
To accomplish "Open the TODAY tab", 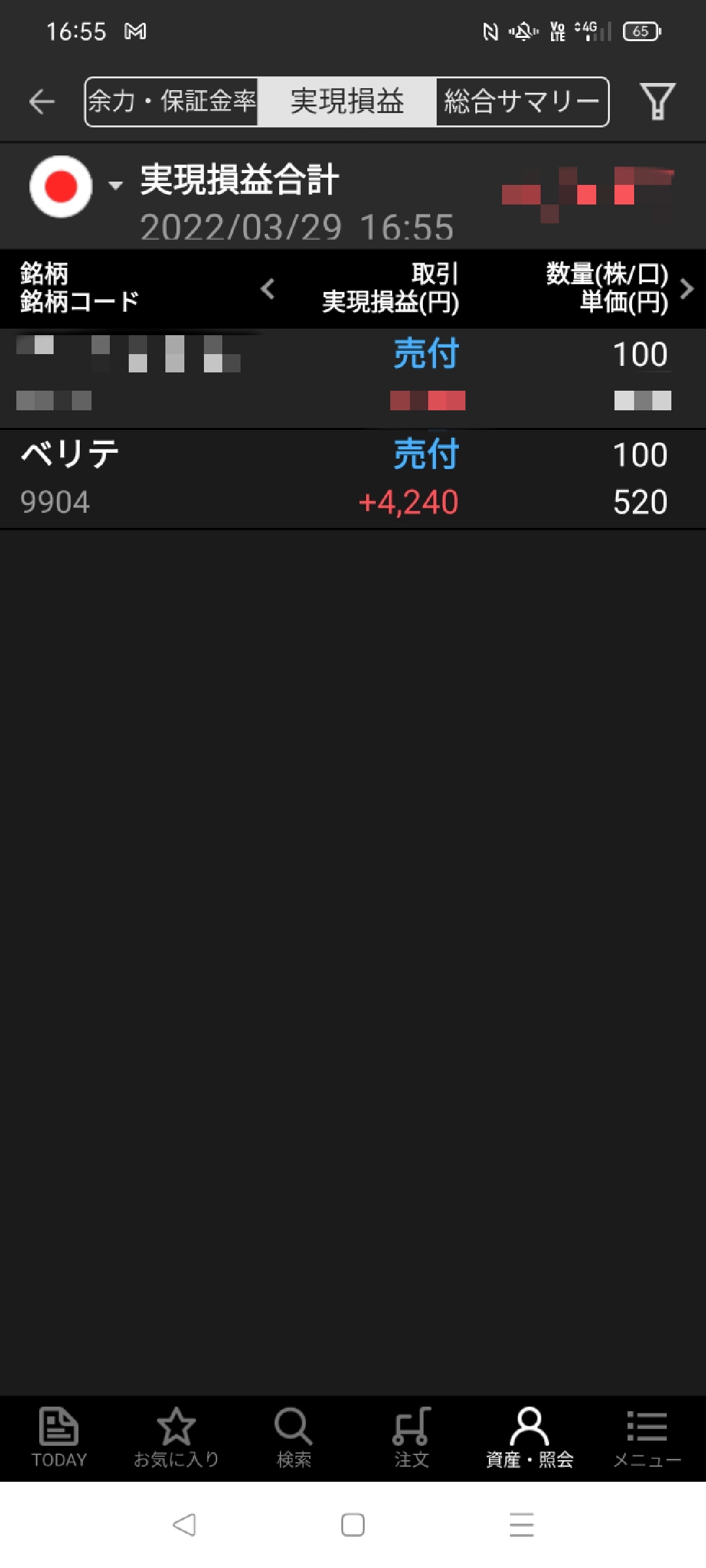I will pyautogui.click(x=59, y=1437).
